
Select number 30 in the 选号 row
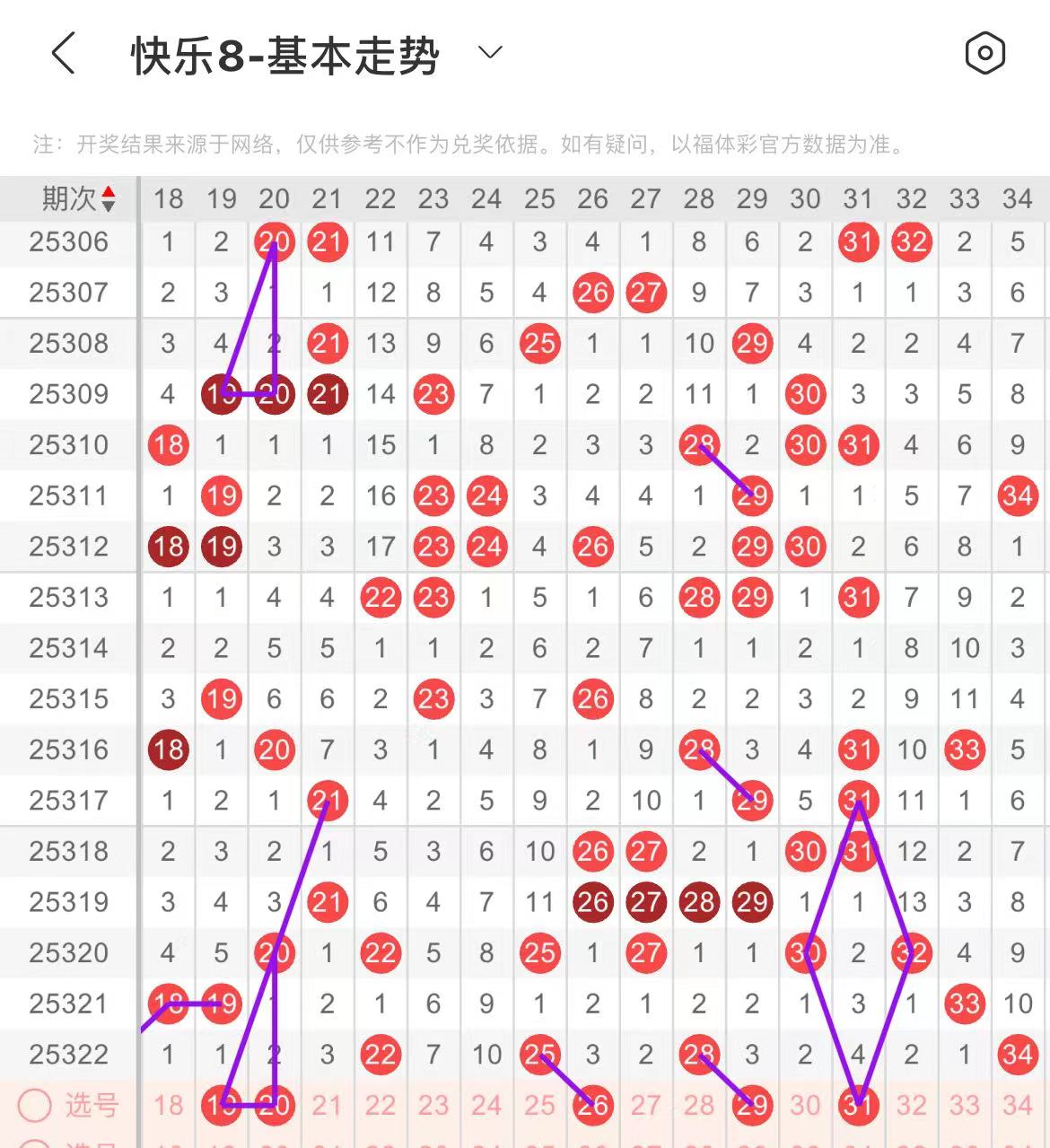(x=805, y=1106)
